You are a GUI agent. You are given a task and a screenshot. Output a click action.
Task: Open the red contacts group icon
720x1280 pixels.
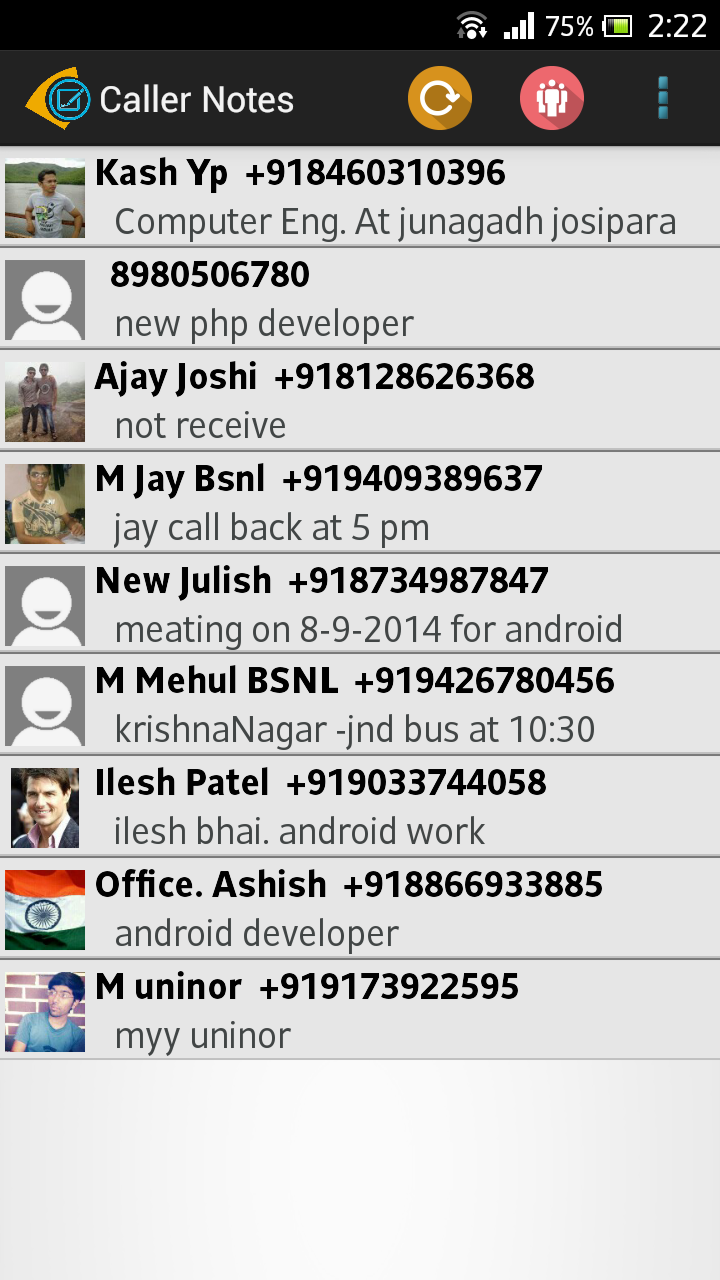(551, 98)
